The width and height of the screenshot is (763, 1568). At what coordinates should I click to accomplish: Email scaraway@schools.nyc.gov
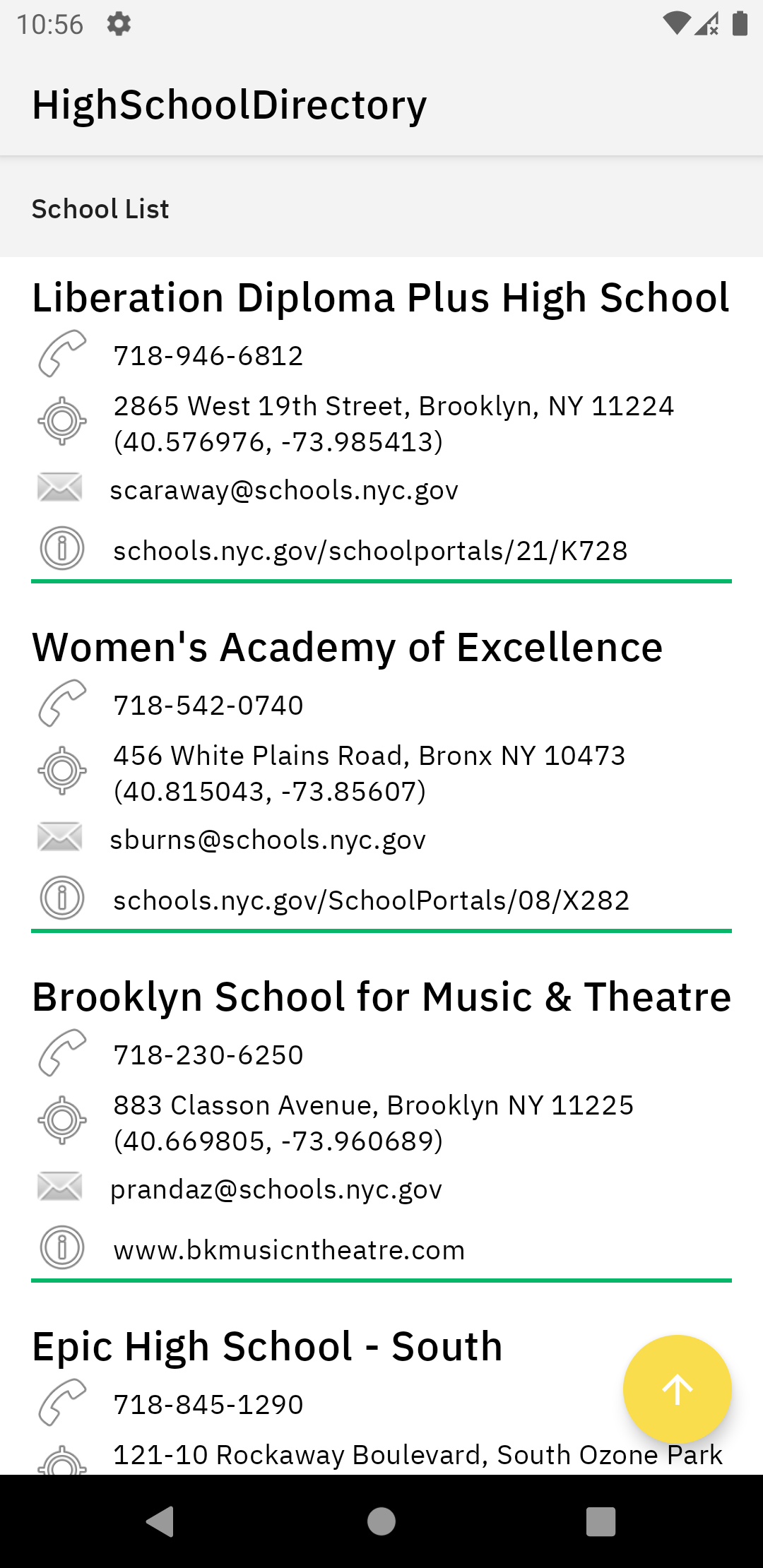(284, 489)
